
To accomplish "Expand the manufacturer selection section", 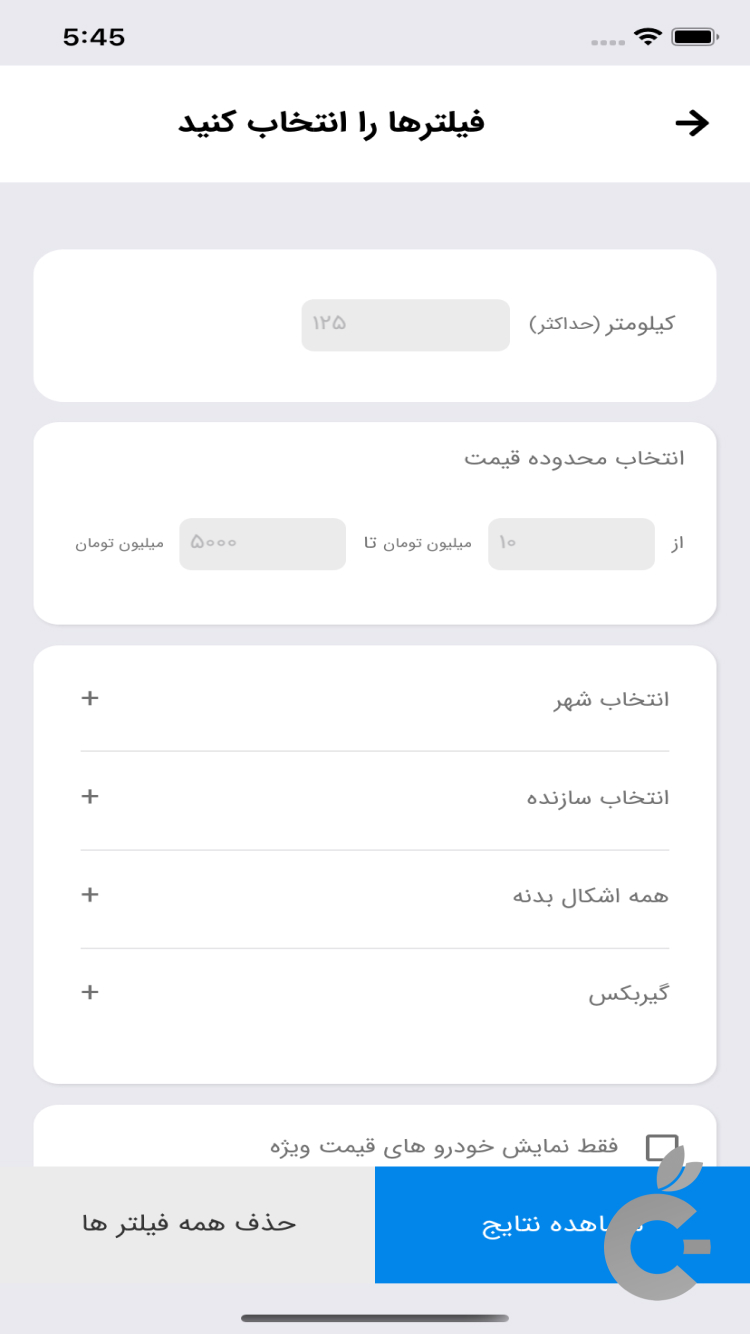I will coord(375,796).
